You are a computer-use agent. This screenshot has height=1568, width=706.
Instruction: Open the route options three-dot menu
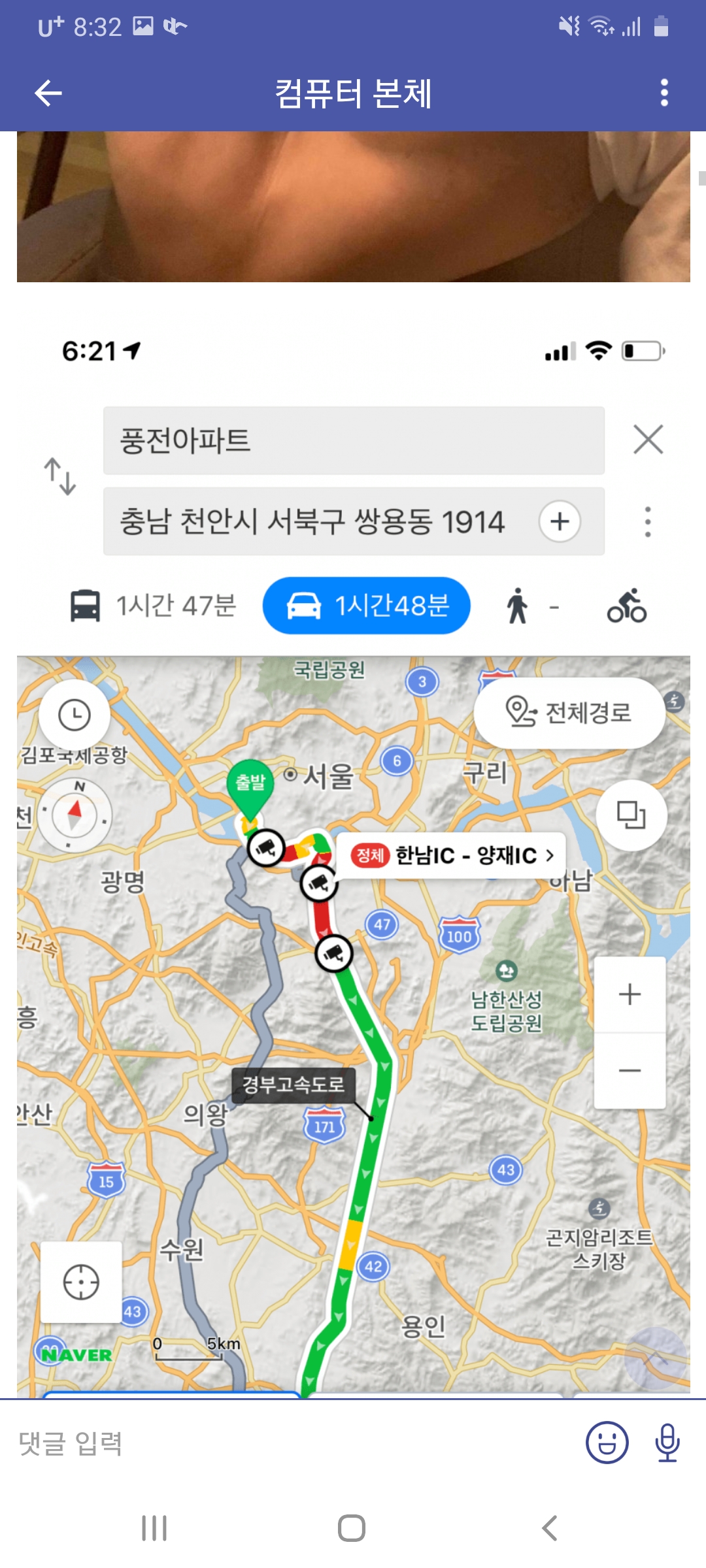[647, 521]
